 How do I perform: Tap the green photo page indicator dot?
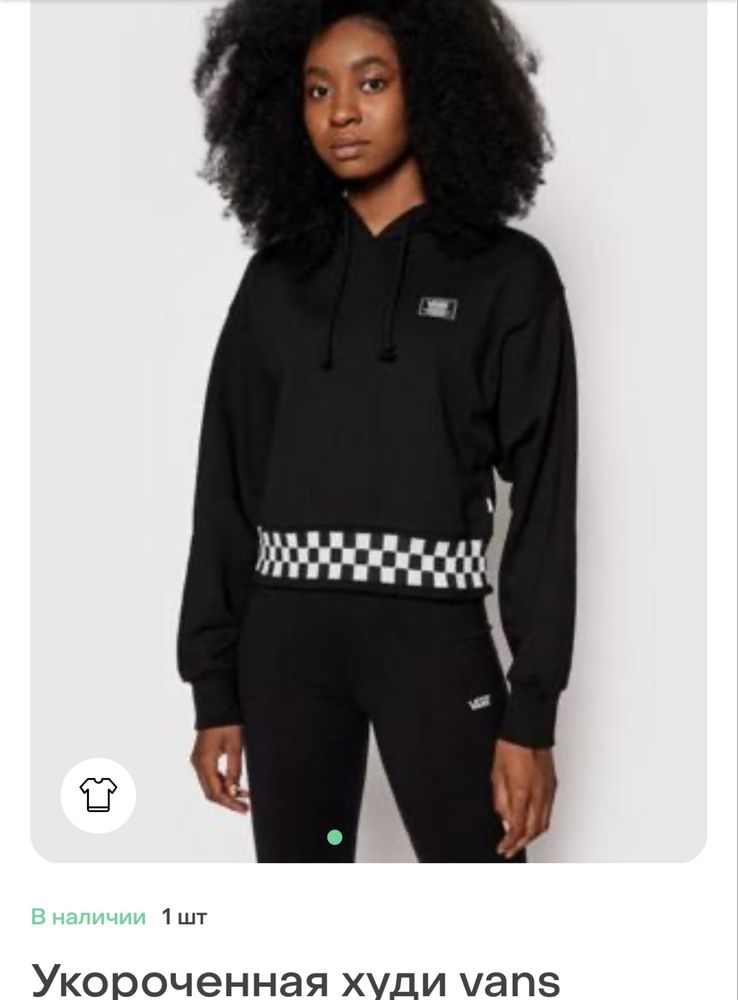click(x=335, y=836)
